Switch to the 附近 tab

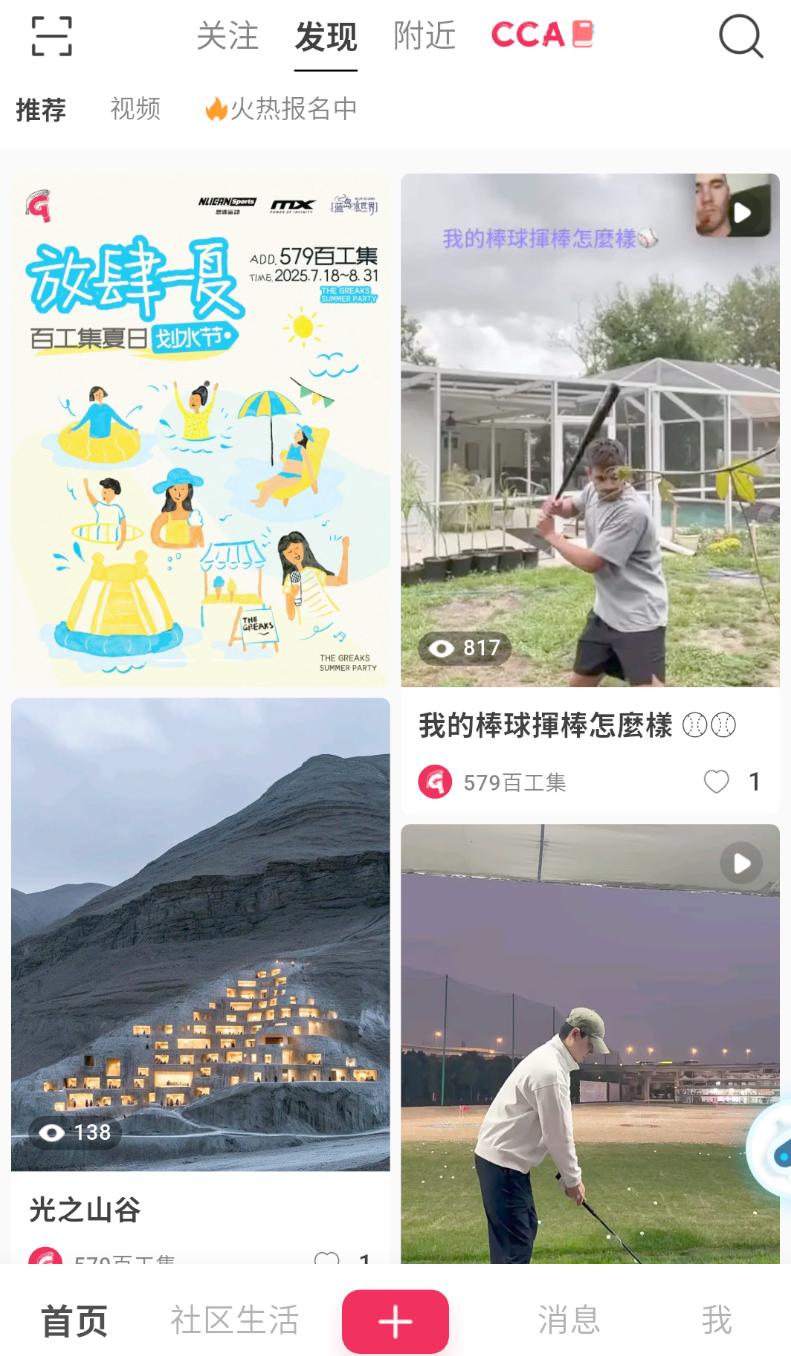(424, 36)
